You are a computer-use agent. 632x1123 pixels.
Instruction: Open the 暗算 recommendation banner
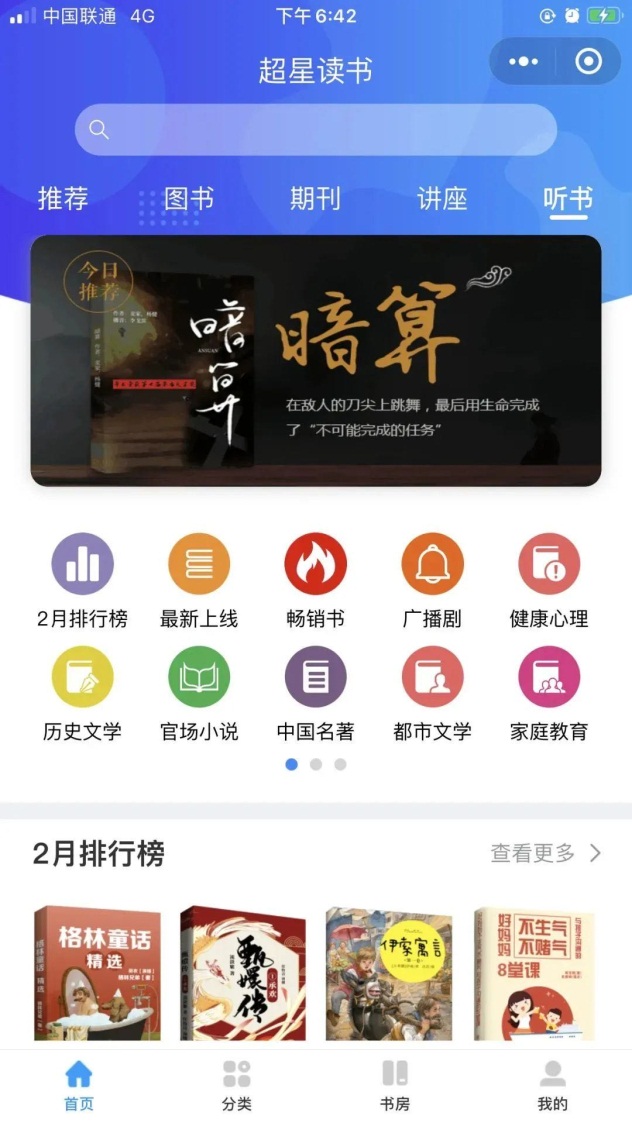tap(315, 360)
